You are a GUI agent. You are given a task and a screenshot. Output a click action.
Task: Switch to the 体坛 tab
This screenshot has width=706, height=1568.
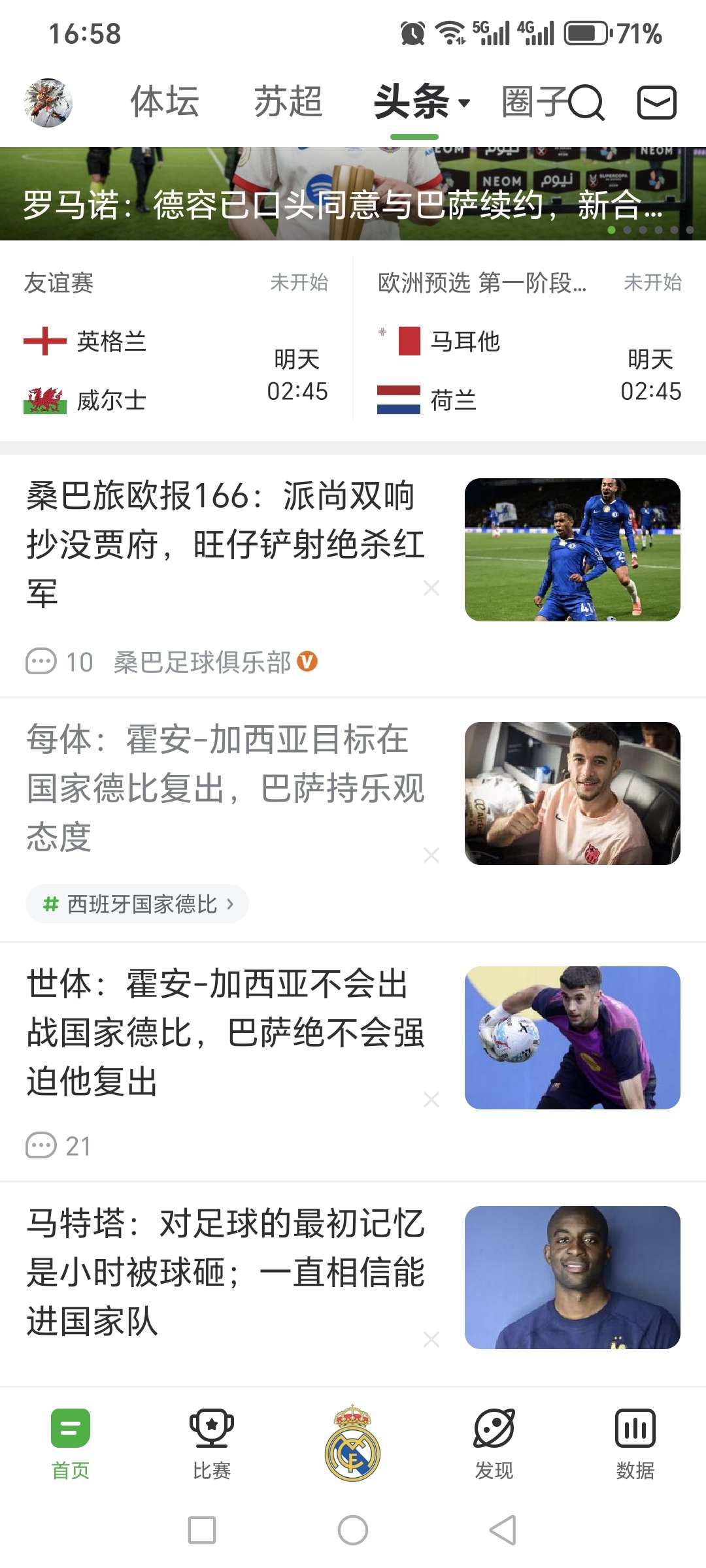coord(165,102)
